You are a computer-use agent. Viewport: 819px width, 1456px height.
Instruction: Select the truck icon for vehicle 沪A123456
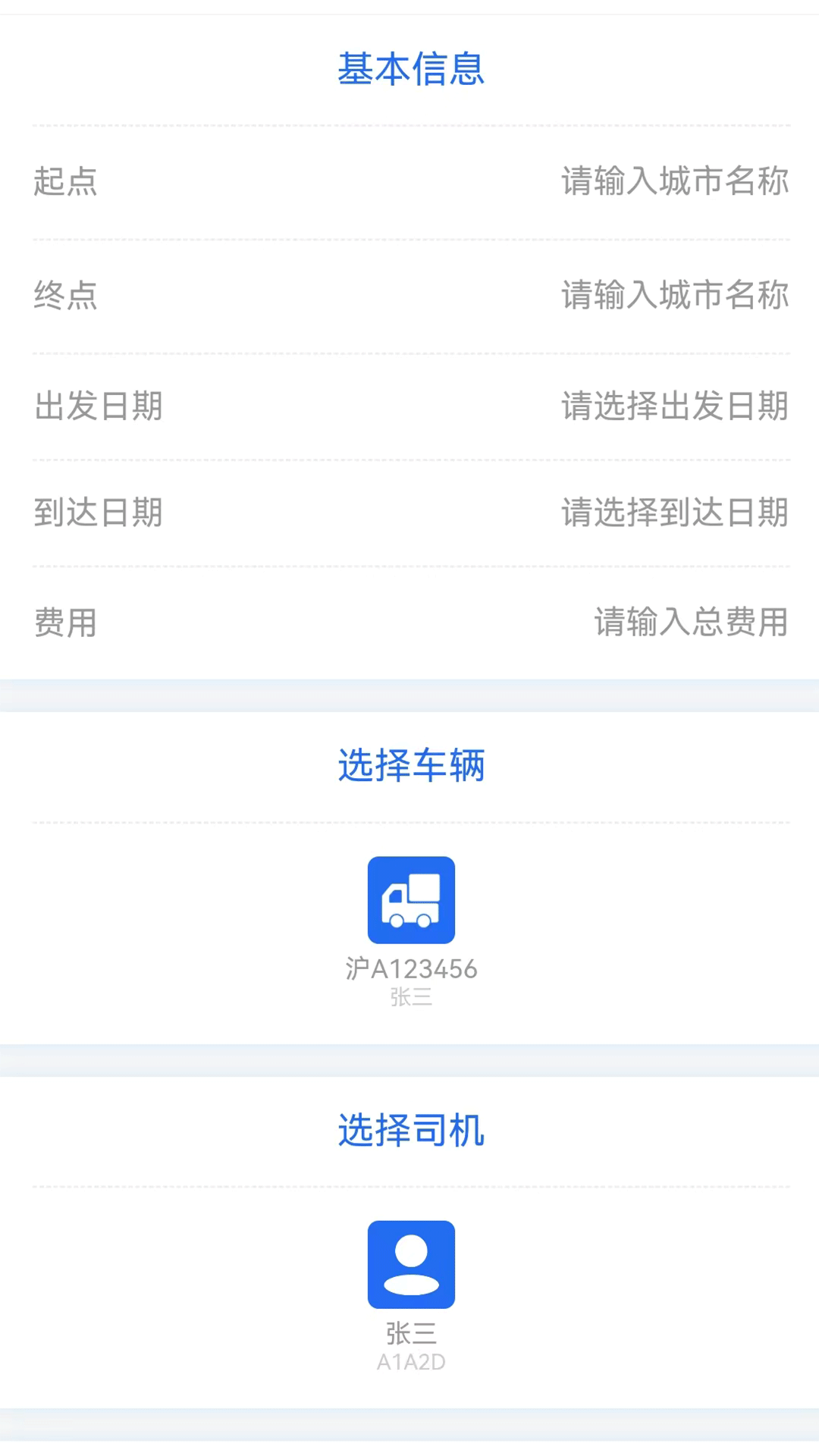tap(410, 901)
